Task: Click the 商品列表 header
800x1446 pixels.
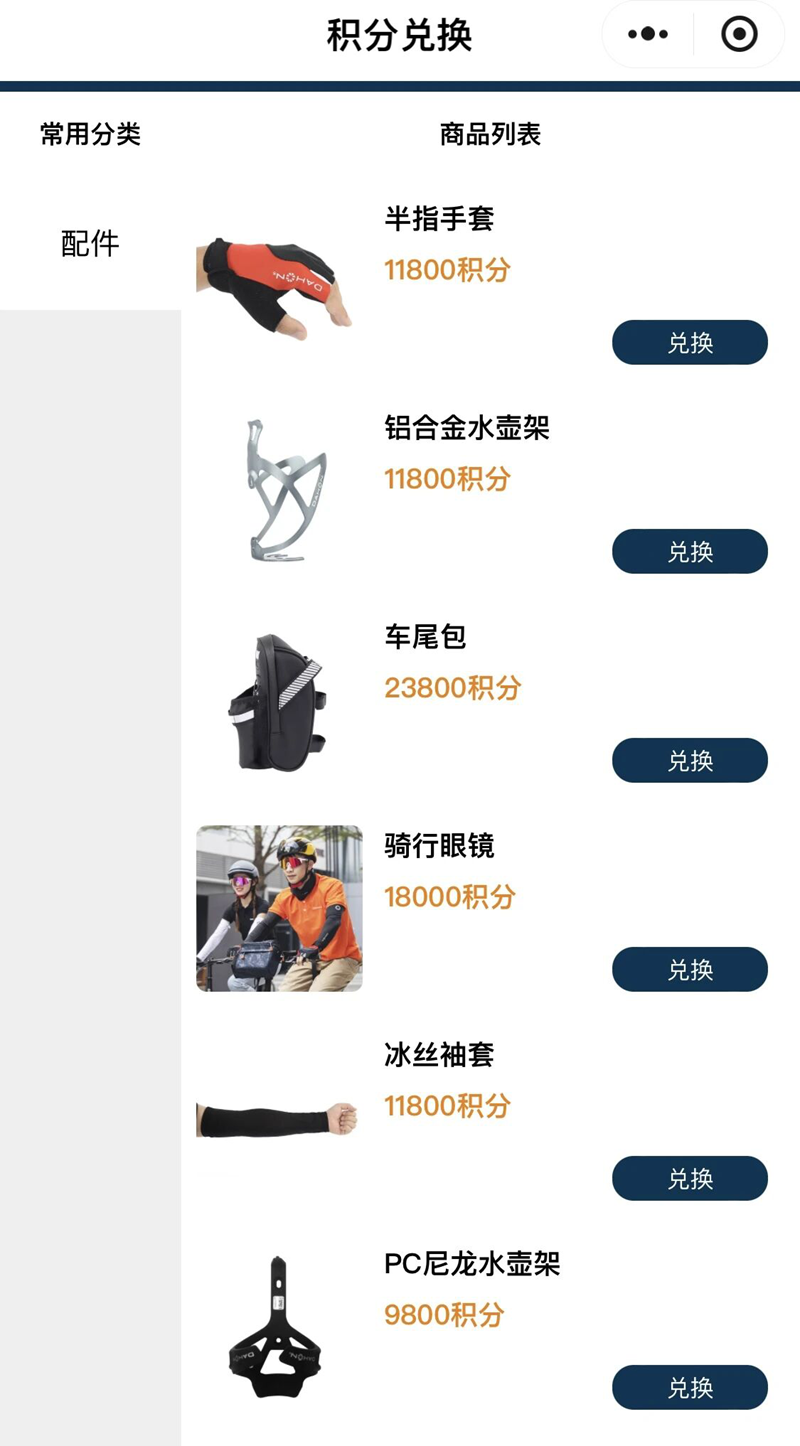Action: pyautogui.click(x=489, y=133)
